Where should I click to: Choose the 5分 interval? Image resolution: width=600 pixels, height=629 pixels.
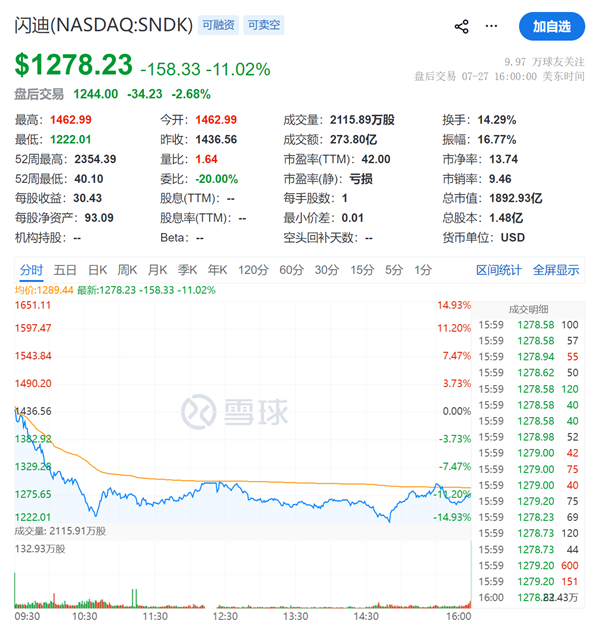point(394,270)
